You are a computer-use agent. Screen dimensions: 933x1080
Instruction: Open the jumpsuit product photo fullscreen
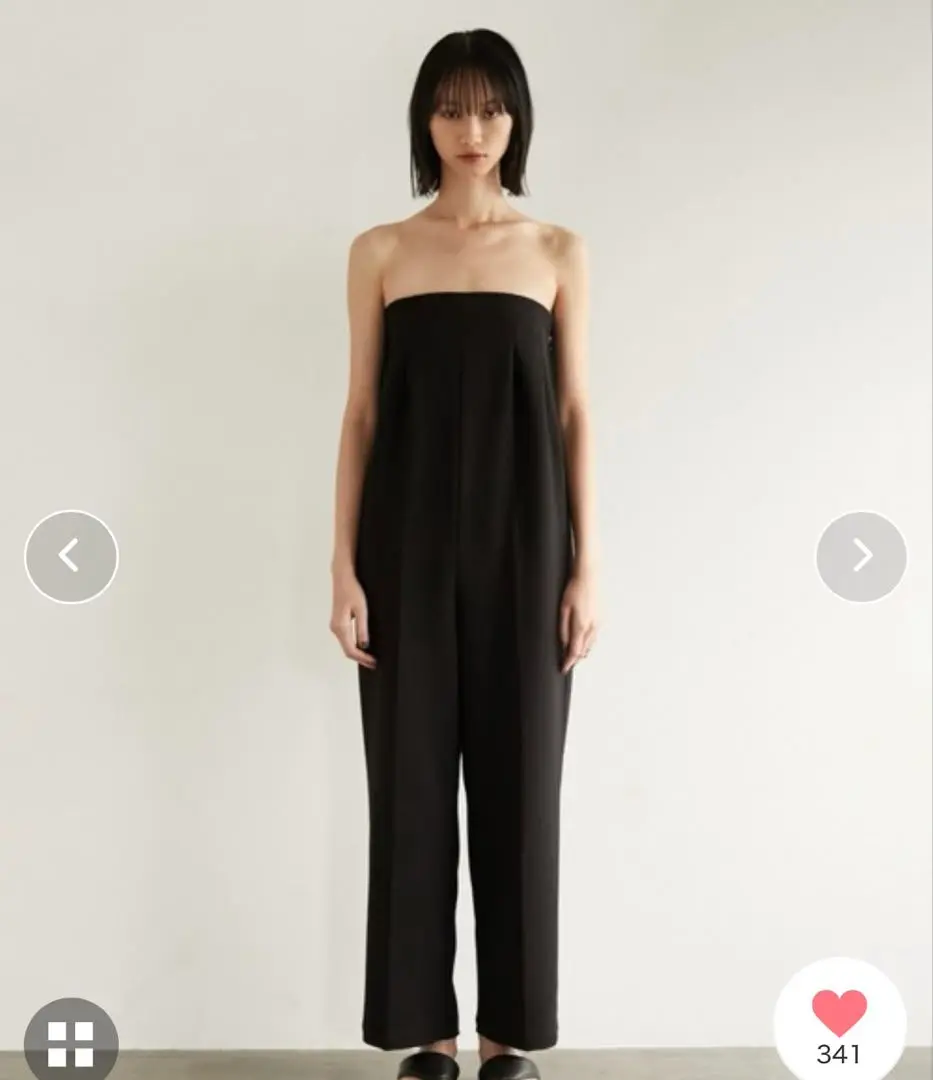[466, 600]
